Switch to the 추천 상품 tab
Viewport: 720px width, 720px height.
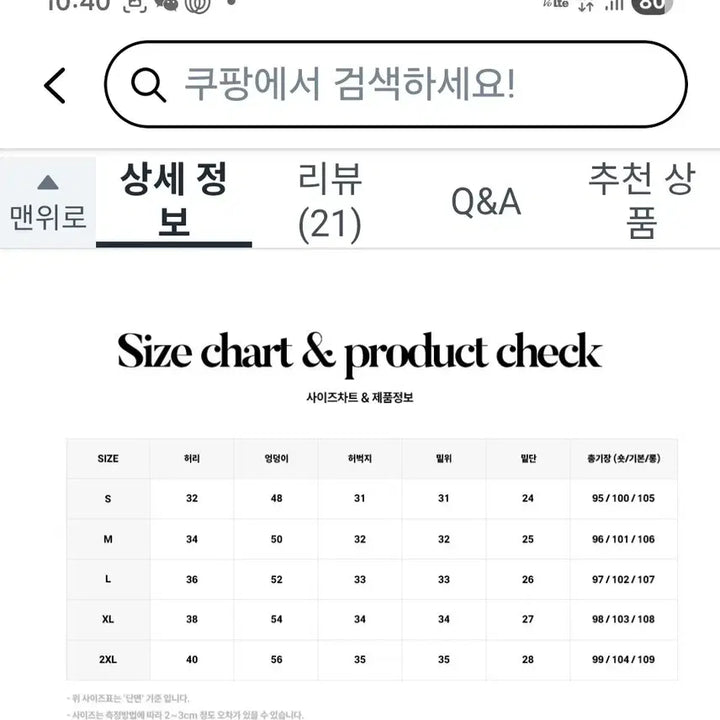point(641,201)
